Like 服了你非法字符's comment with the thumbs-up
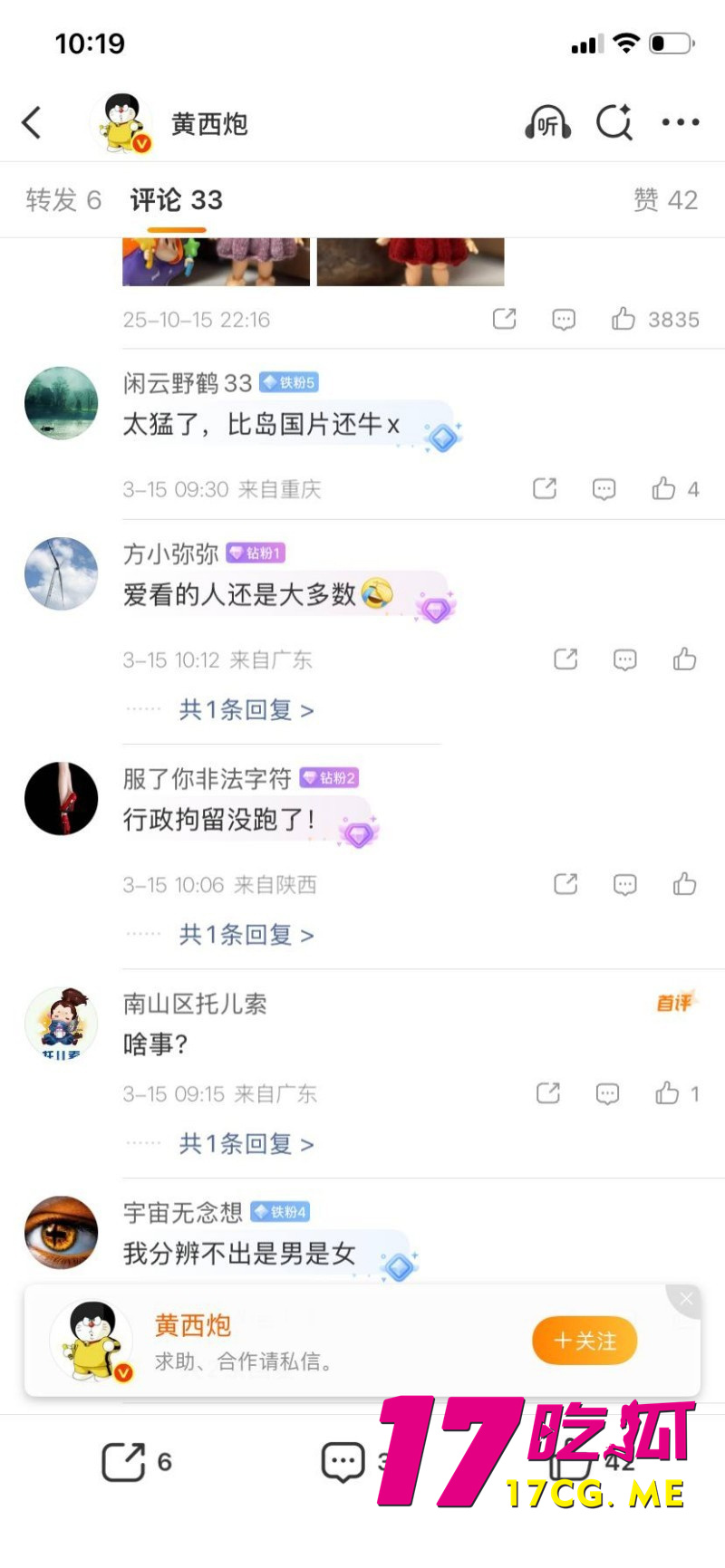 point(686,883)
